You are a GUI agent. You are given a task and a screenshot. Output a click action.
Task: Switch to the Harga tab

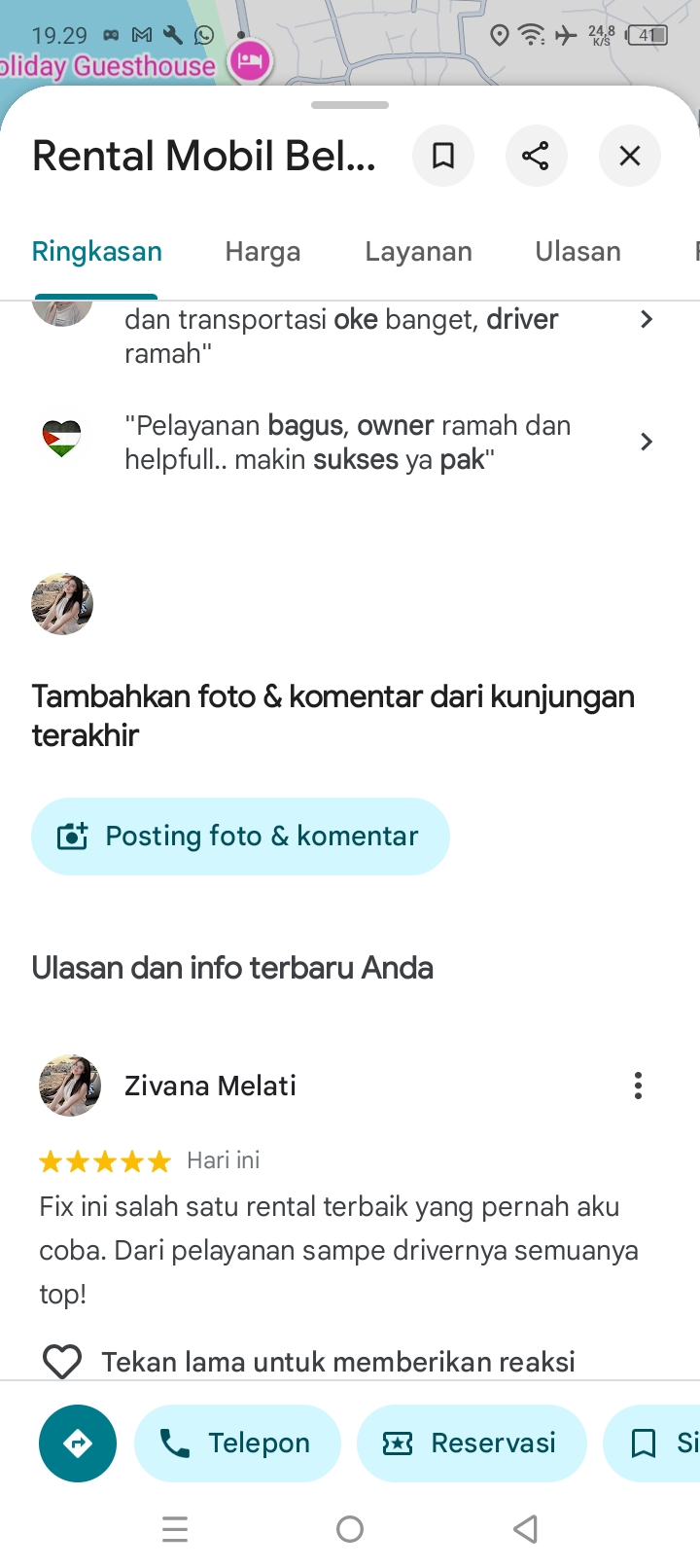click(x=262, y=252)
